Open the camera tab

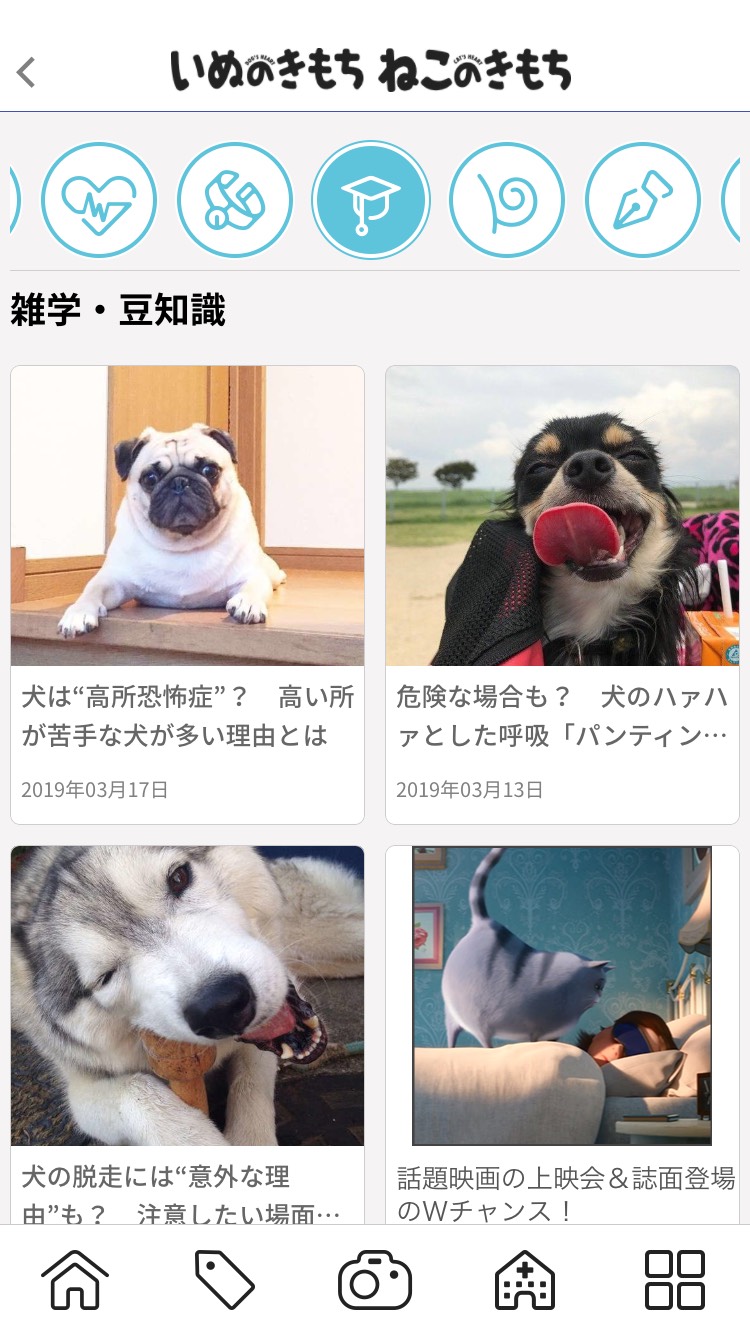click(375, 1279)
